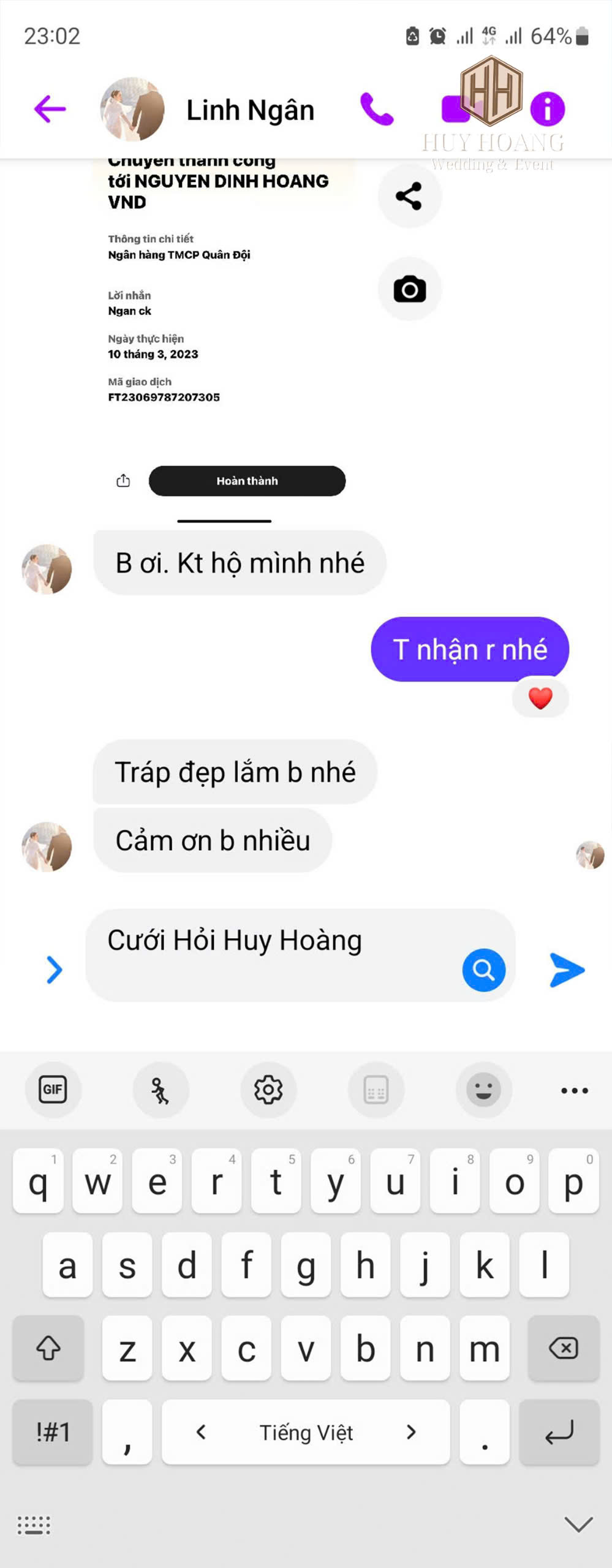This screenshot has height=1568, width=612.
Task: Open the emoji picker on keyboard
Action: tap(483, 1090)
